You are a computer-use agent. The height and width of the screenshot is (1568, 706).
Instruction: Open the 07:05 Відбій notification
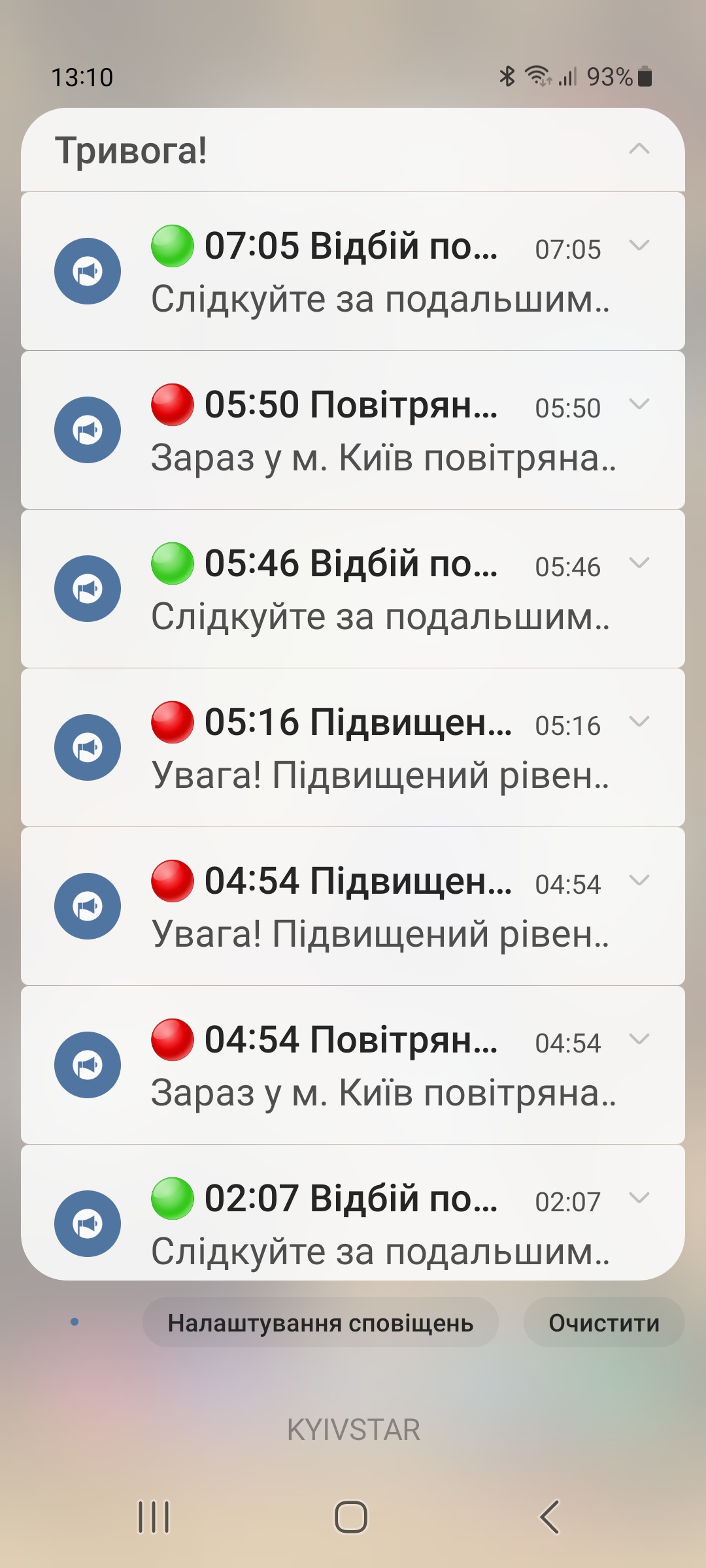[x=353, y=271]
